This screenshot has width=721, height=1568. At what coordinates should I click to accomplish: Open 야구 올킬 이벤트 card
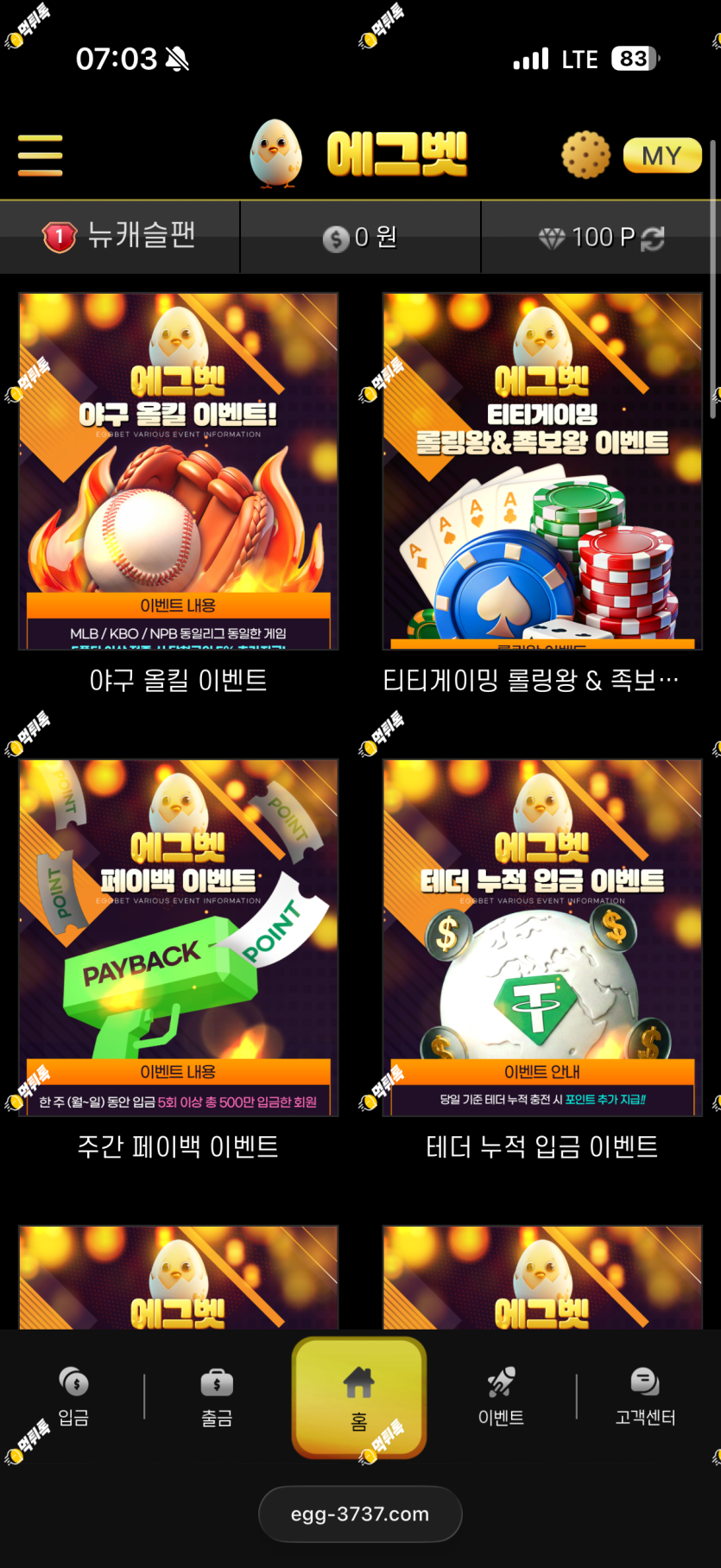coord(179,494)
